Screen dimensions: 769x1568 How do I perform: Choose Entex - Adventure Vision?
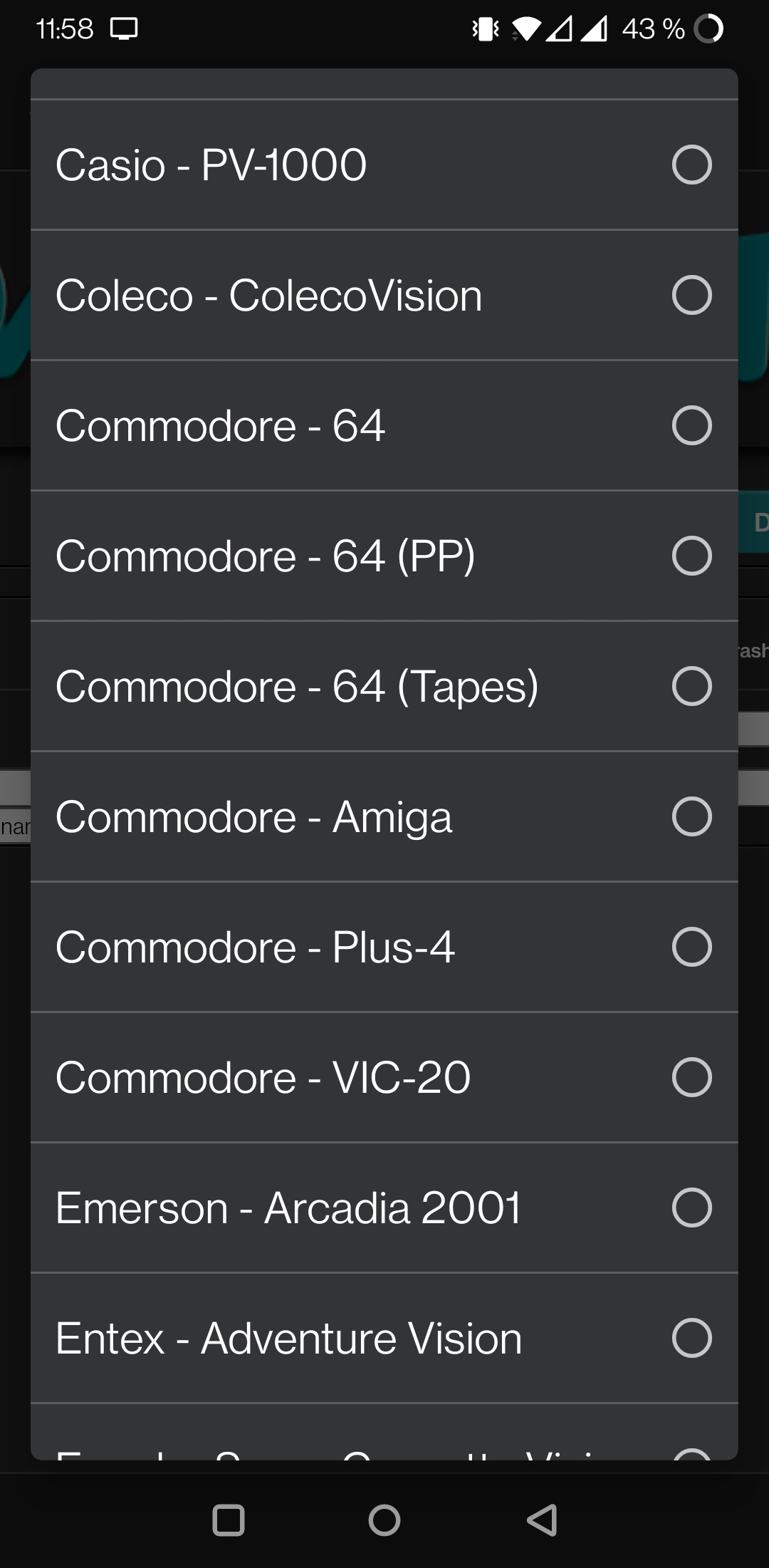[384, 1338]
